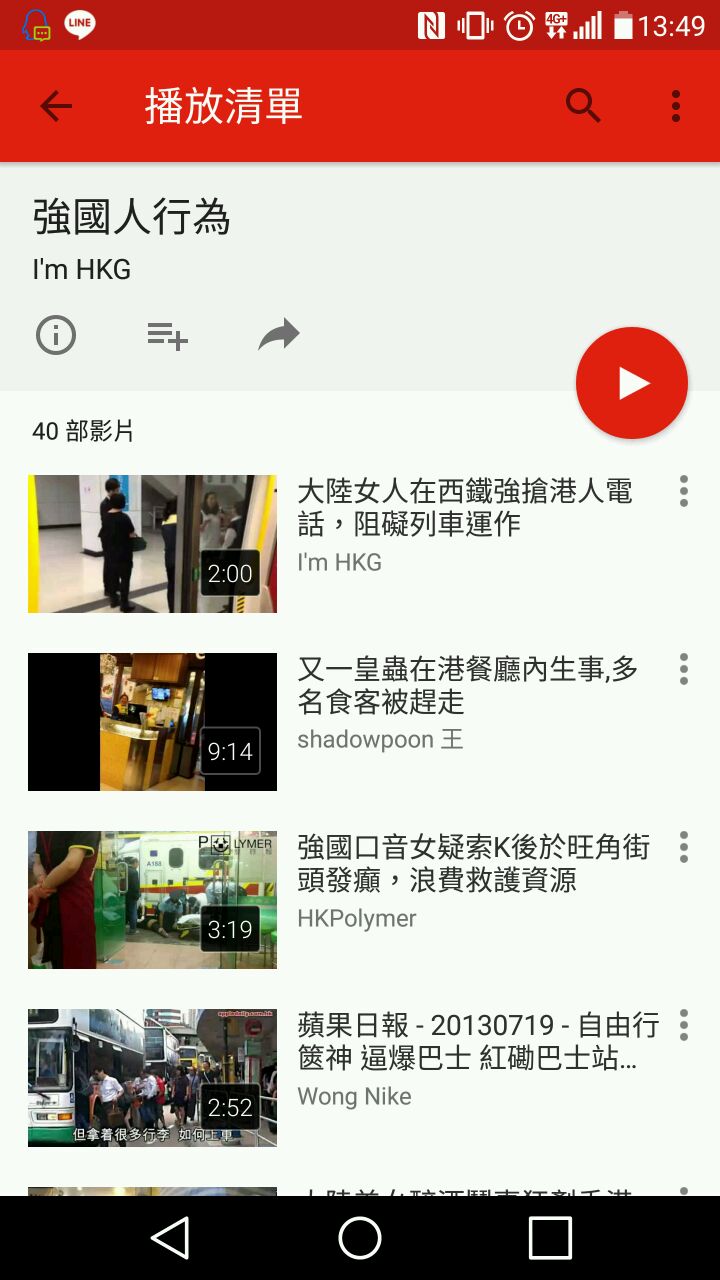Share the 強國人行為 playlist
The width and height of the screenshot is (720, 1280).
(x=279, y=335)
